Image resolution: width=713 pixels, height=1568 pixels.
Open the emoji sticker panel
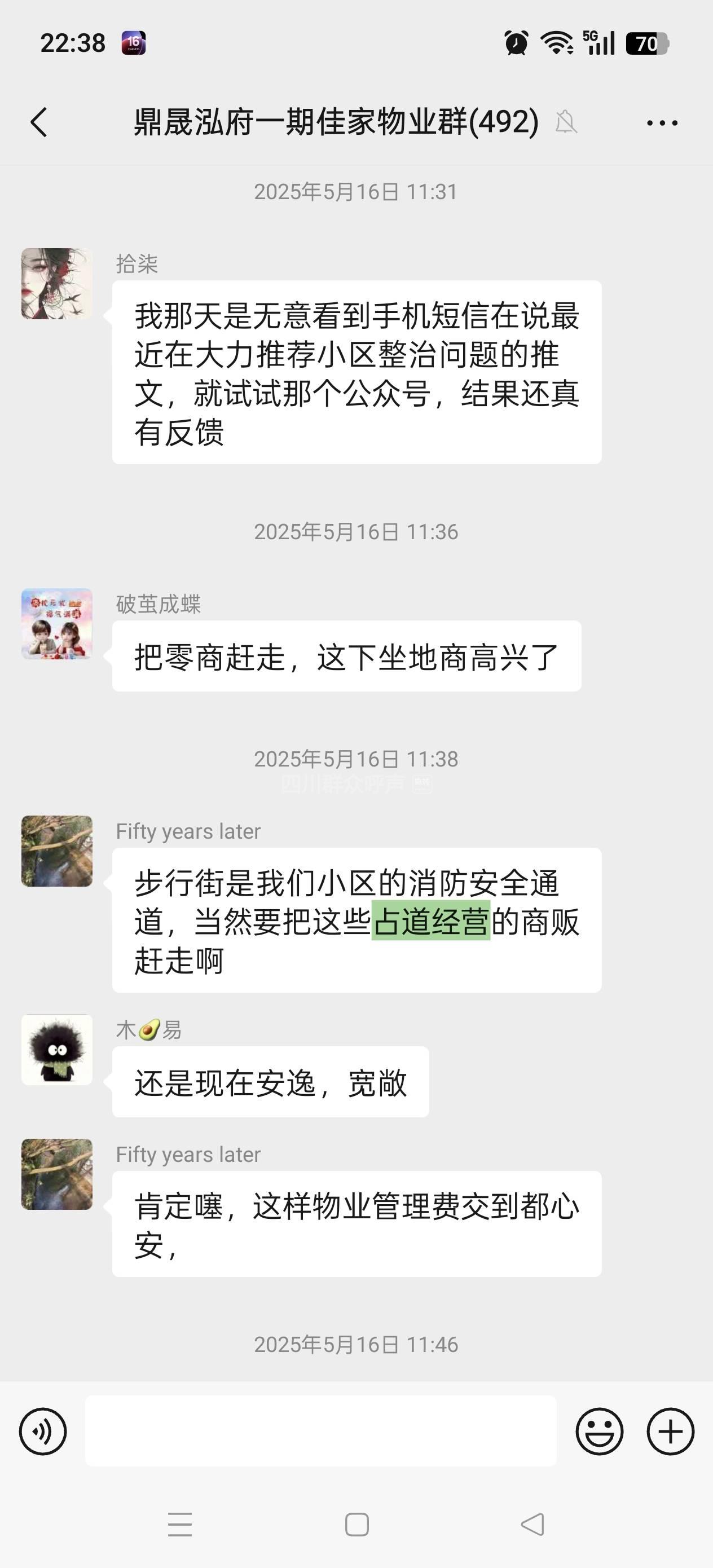pyautogui.click(x=599, y=1431)
